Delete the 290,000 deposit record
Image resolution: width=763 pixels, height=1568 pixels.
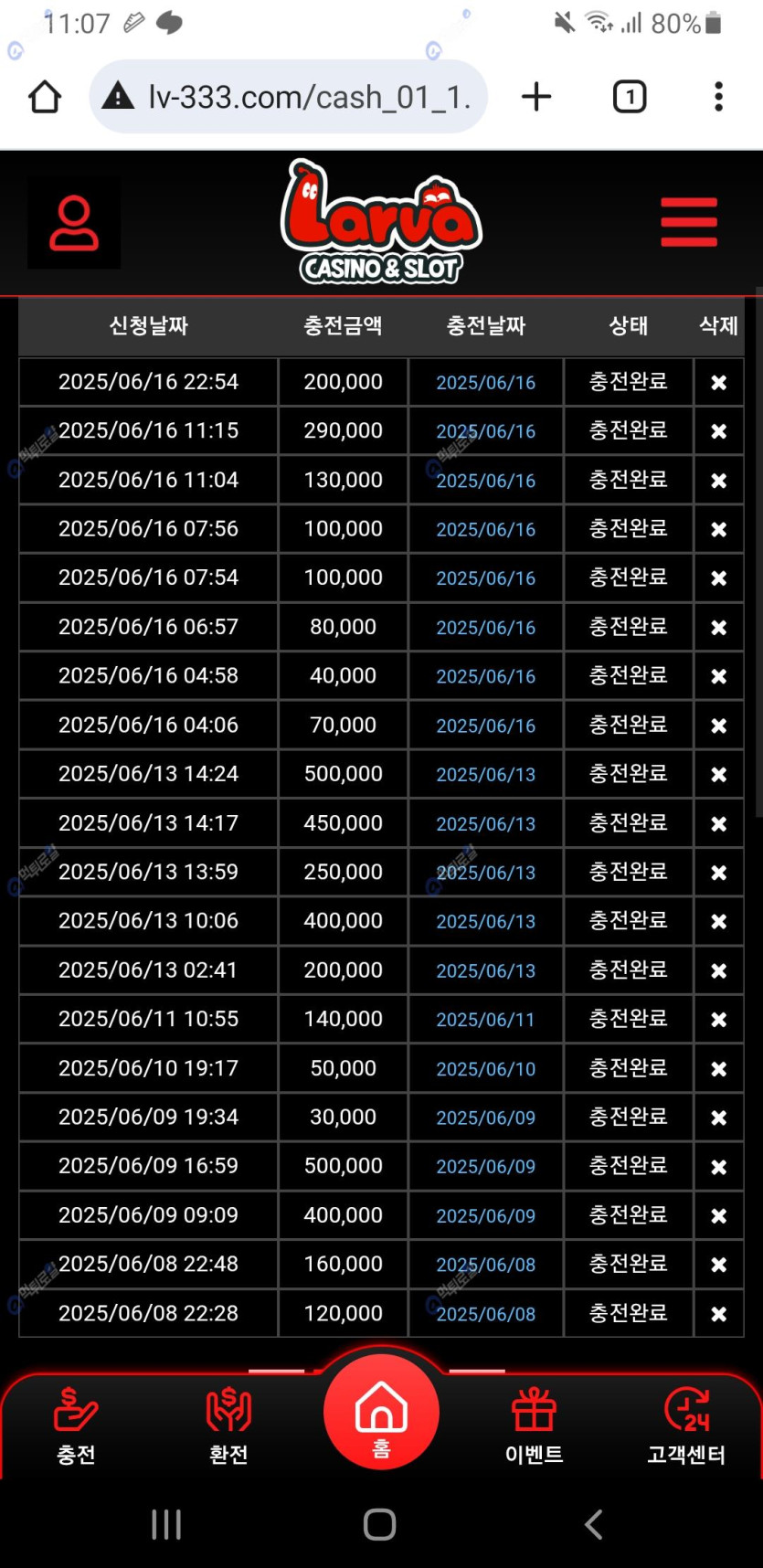(x=719, y=431)
